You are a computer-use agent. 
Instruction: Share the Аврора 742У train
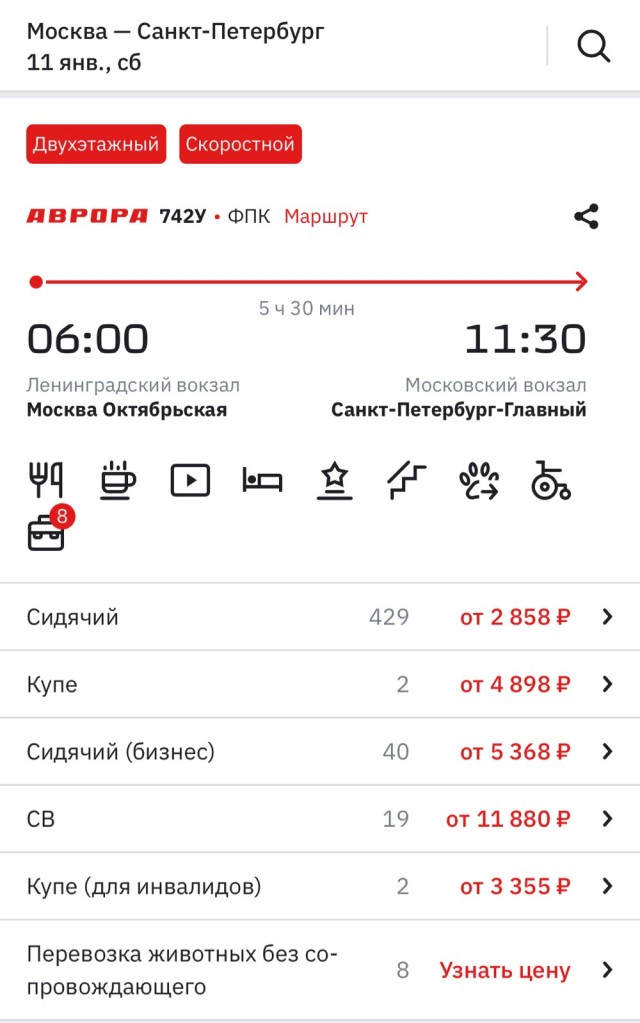coord(587,216)
